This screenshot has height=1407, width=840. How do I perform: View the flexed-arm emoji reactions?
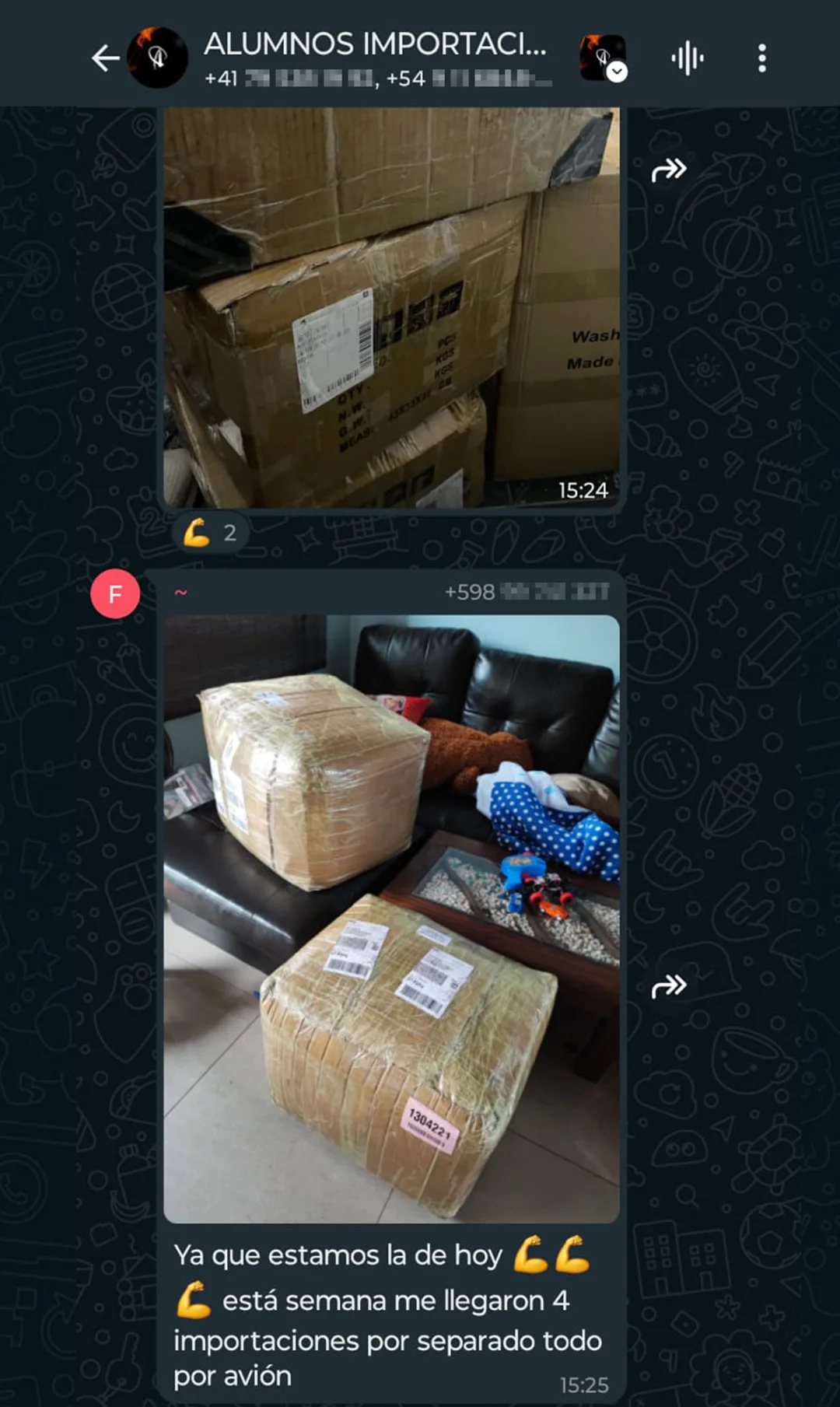pyautogui.click(x=208, y=533)
